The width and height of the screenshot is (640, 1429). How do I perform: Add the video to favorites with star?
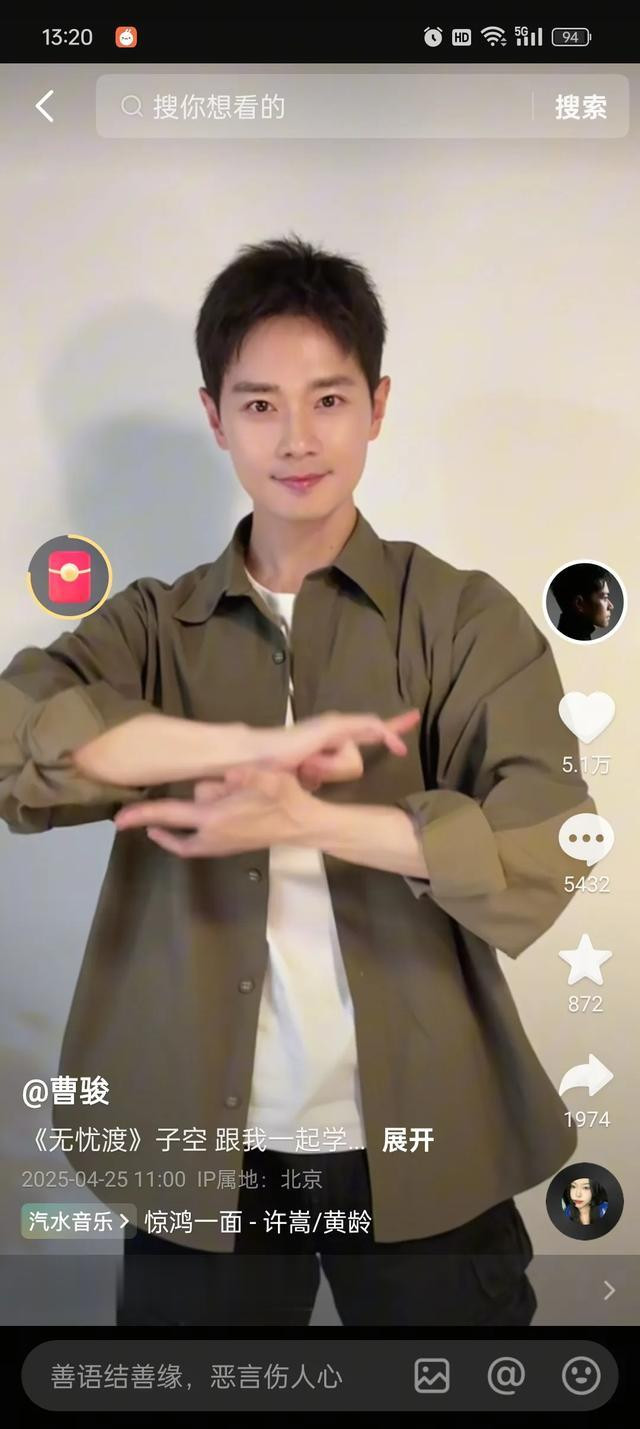pos(585,960)
